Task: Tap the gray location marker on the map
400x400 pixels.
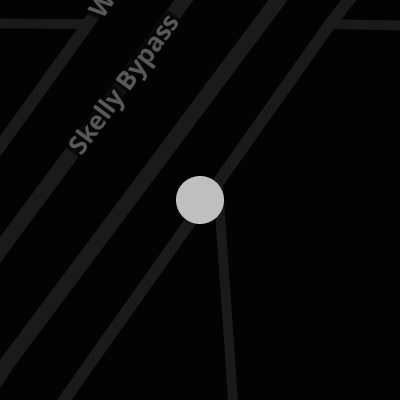Action: 200,200
